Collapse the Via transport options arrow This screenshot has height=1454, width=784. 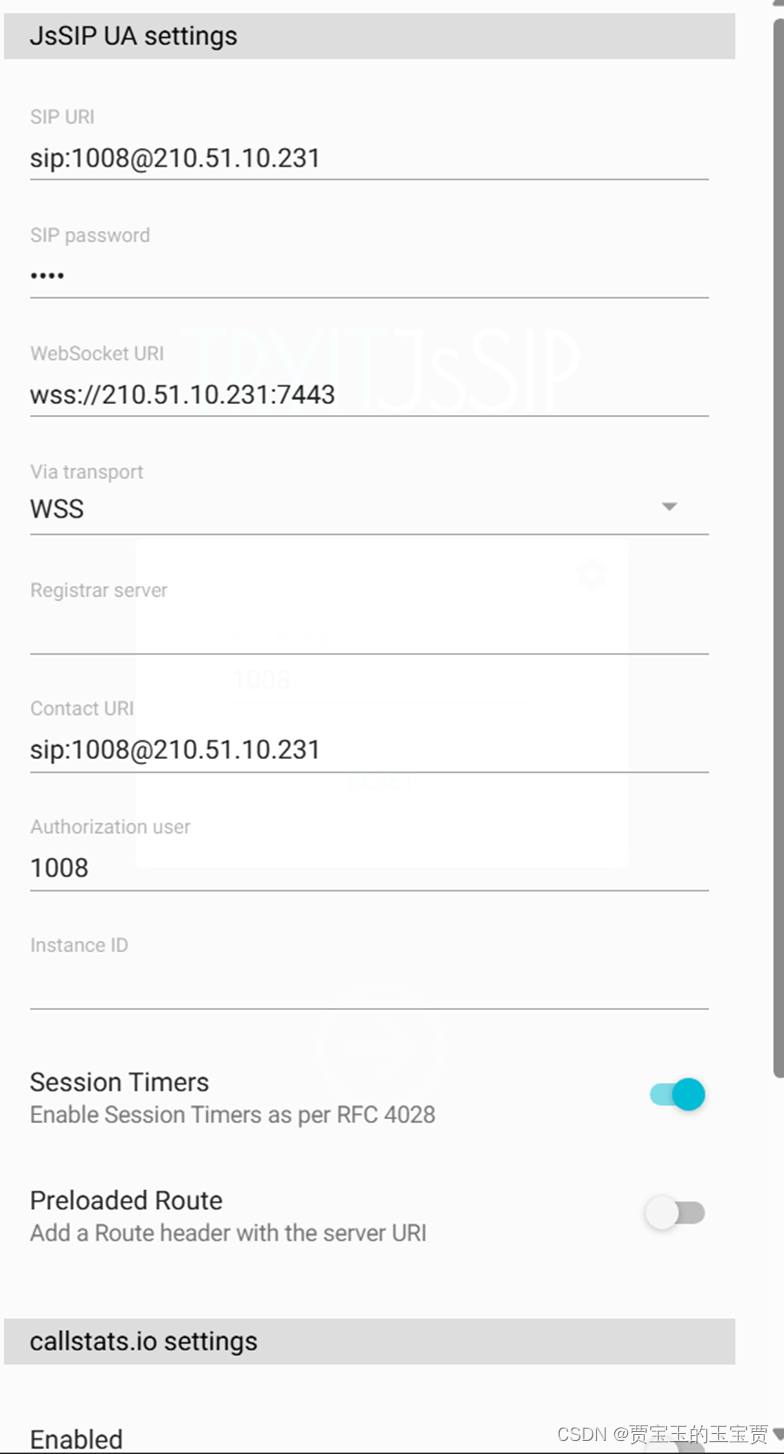[x=668, y=507]
